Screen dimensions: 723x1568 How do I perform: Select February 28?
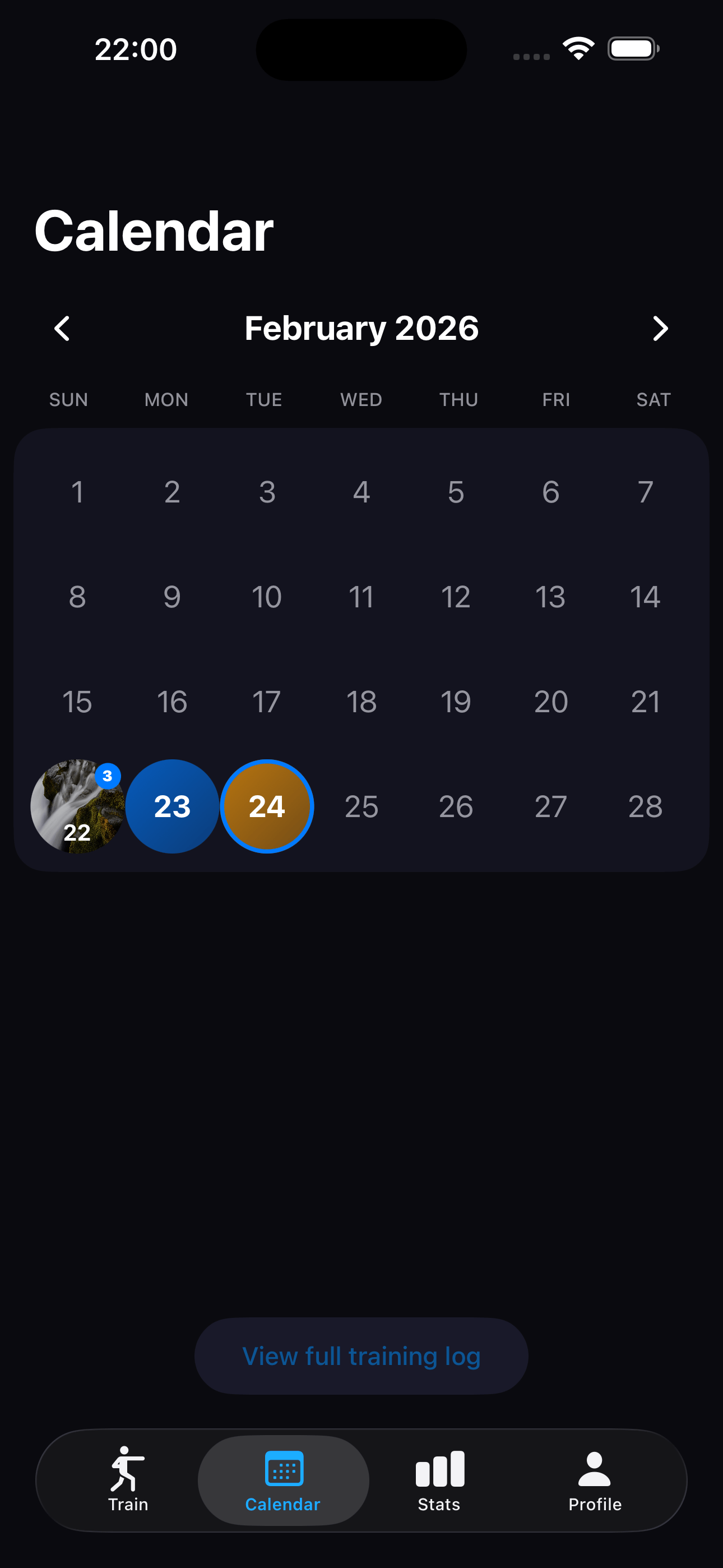tap(645, 806)
